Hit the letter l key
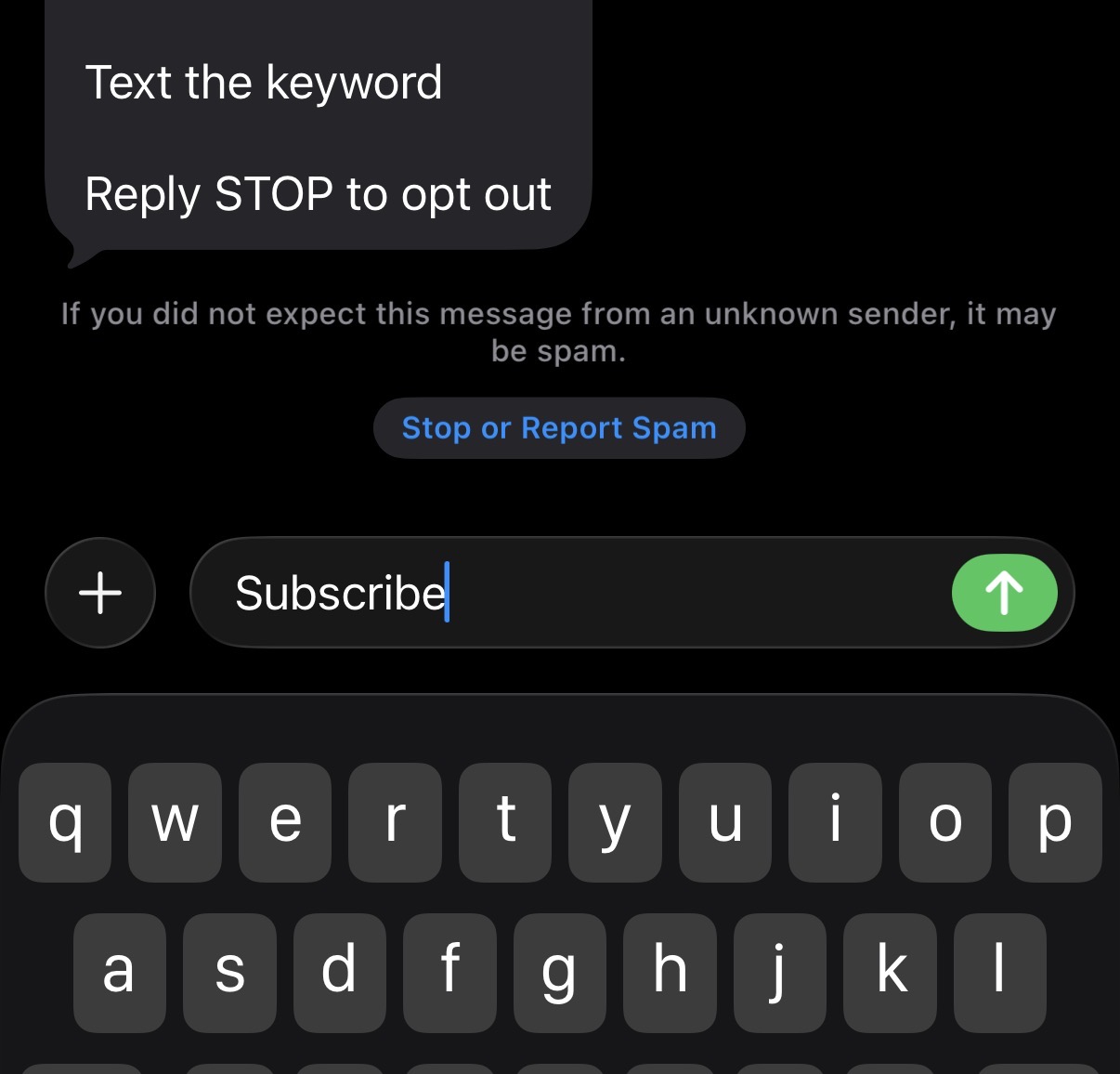 coord(999,972)
